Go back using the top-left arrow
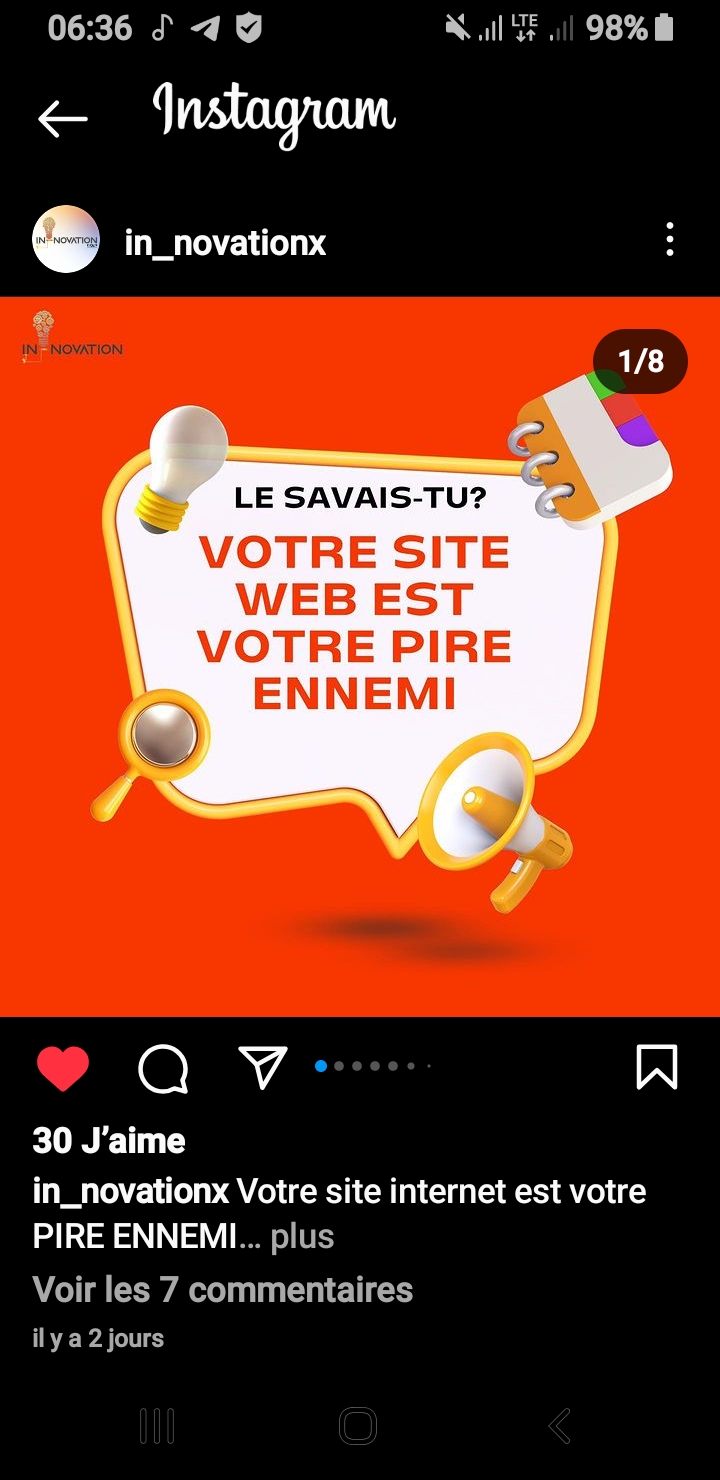This screenshot has height=1480, width=720. [62, 119]
